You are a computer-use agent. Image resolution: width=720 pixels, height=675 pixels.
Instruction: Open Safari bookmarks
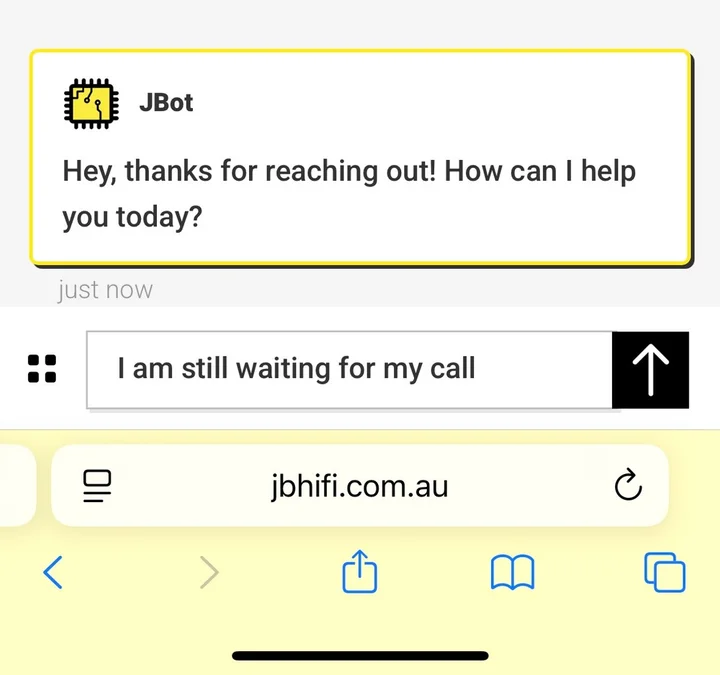(512, 573)
